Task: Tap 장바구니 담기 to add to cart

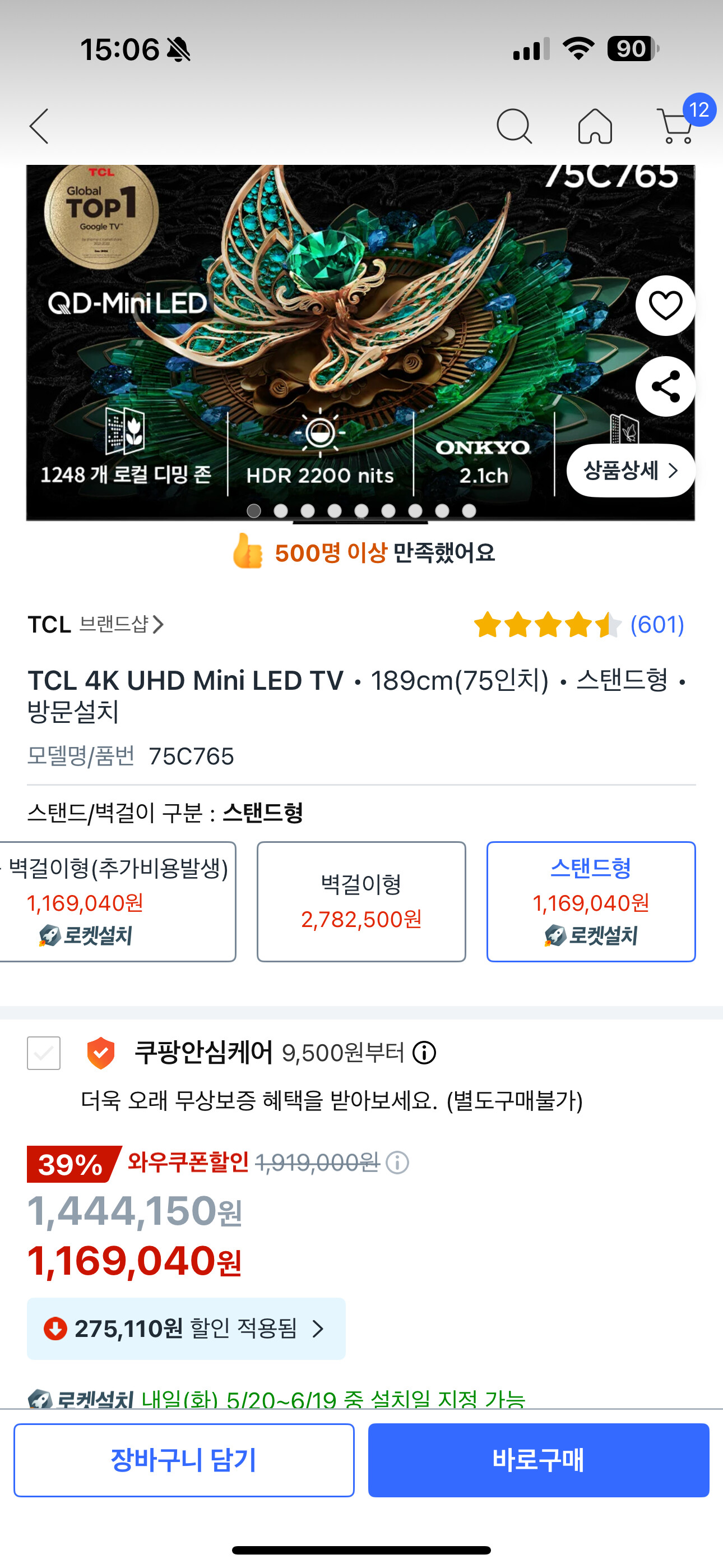Action: (184, 1460)
